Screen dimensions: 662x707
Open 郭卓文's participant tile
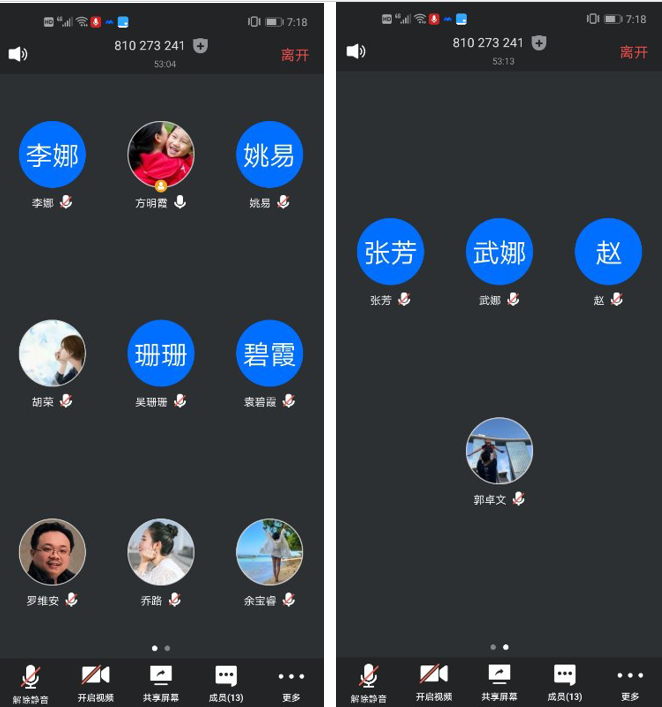[x=499, y=451]
